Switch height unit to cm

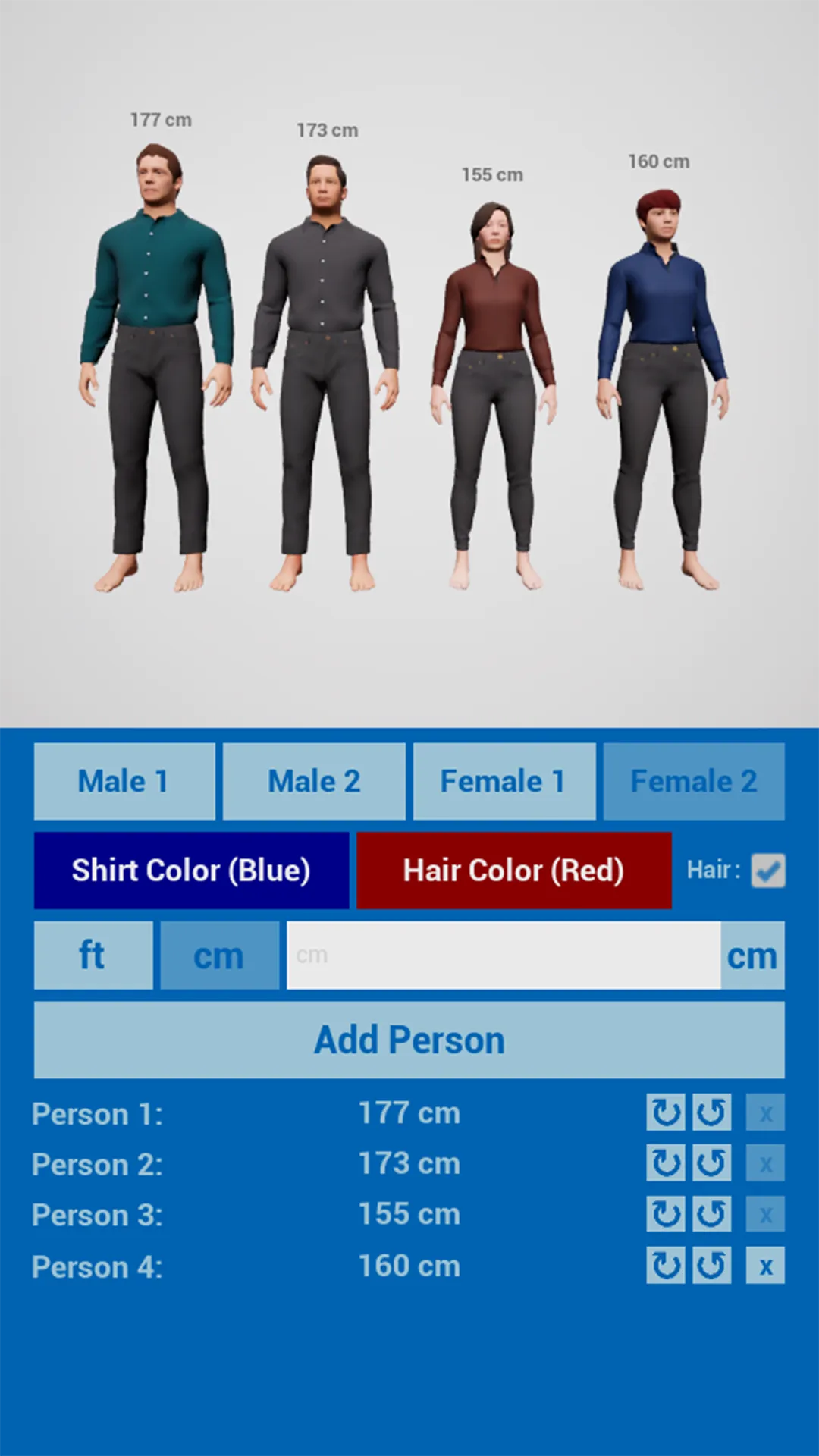218,955
